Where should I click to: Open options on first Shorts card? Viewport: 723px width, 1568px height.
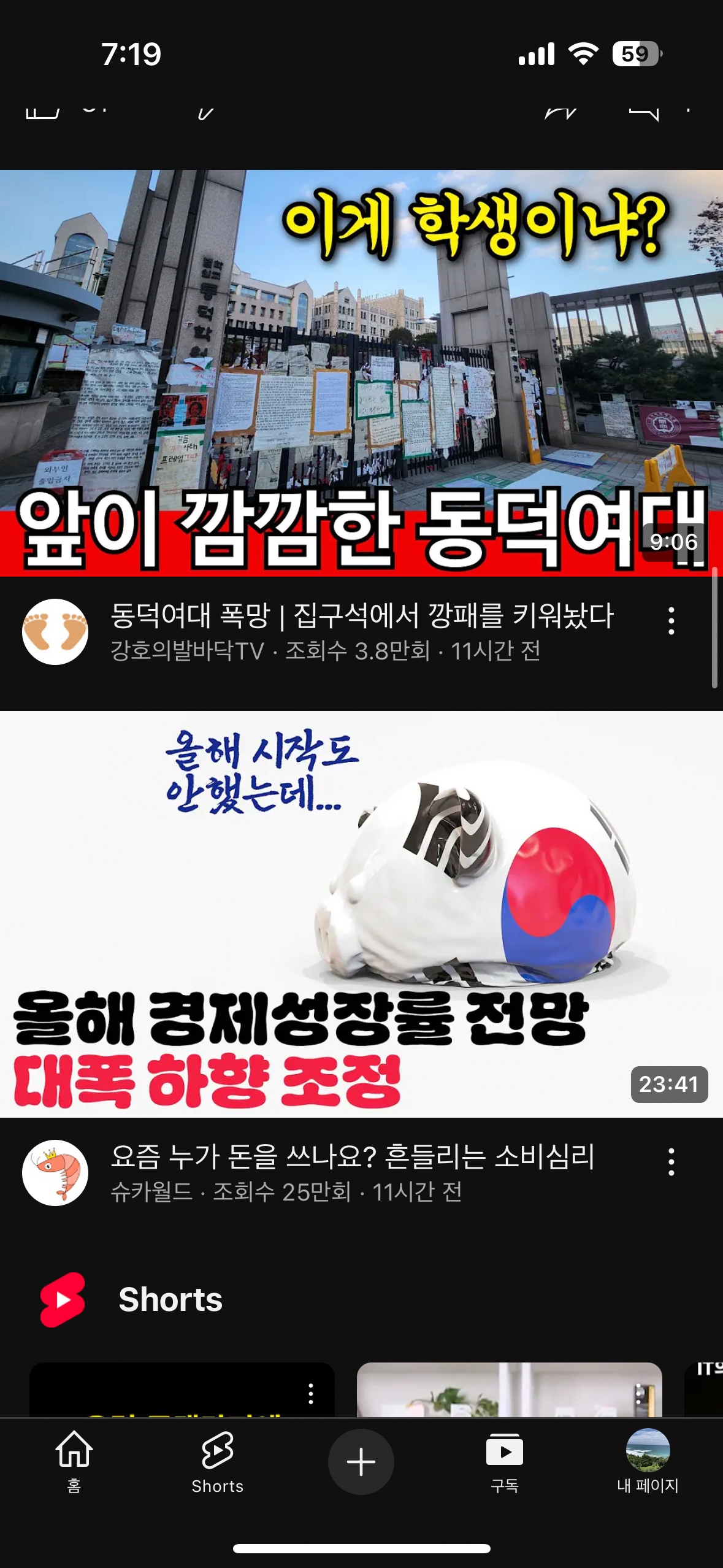[x=311, y=1394]
